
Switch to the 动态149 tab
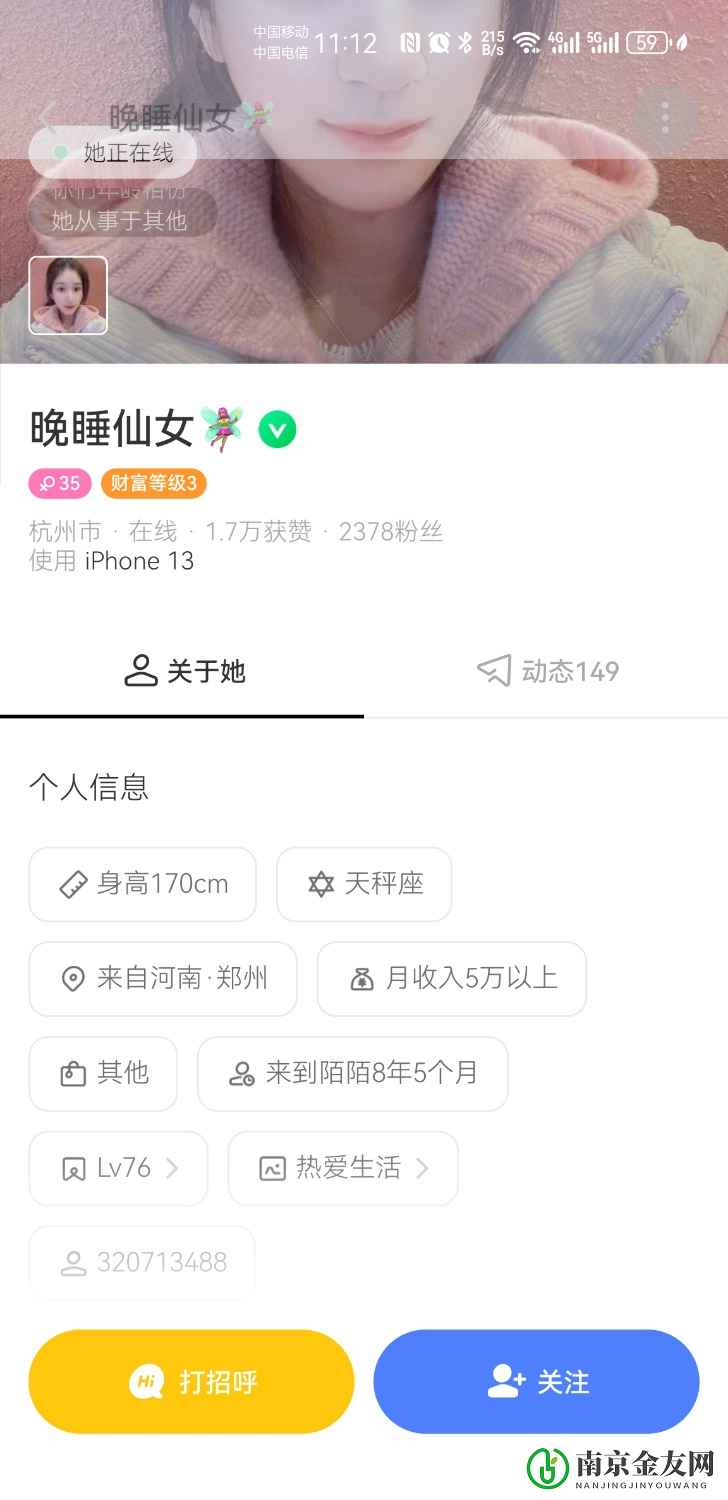[546, 672]
